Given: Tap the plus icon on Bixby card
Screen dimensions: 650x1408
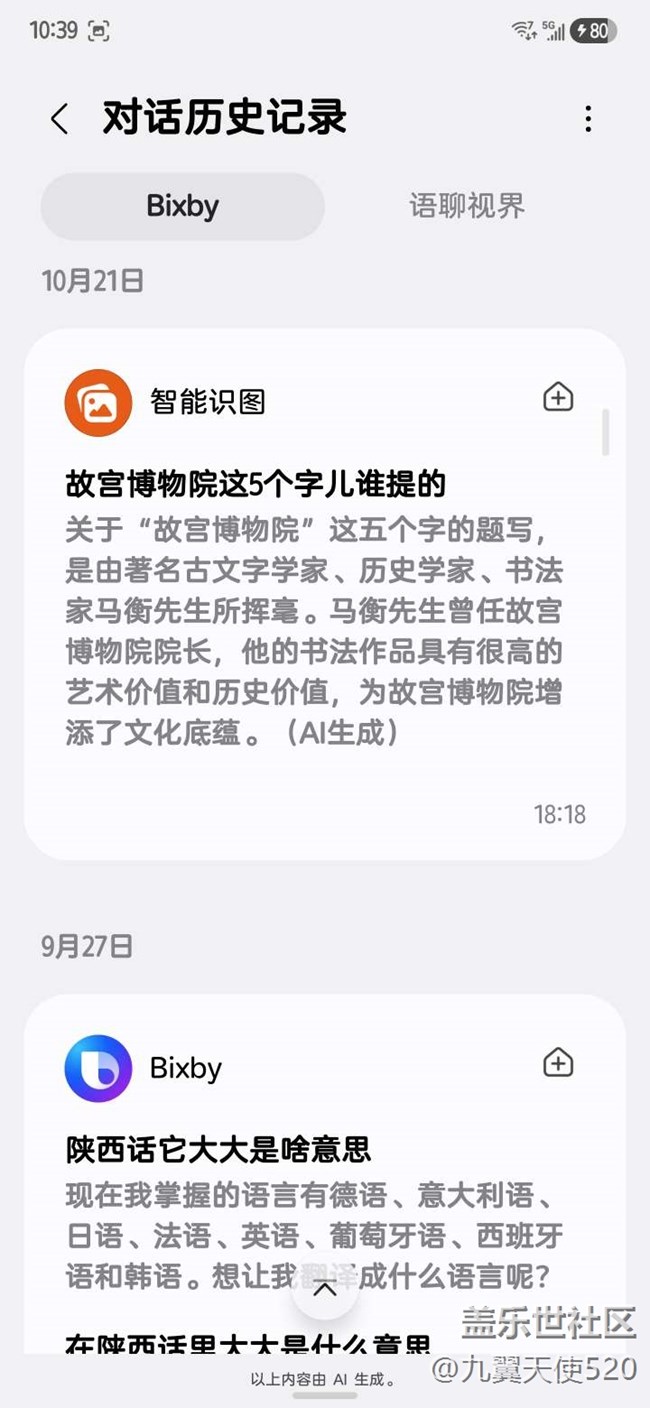Looking at the screenshot, I should 558,1063.
